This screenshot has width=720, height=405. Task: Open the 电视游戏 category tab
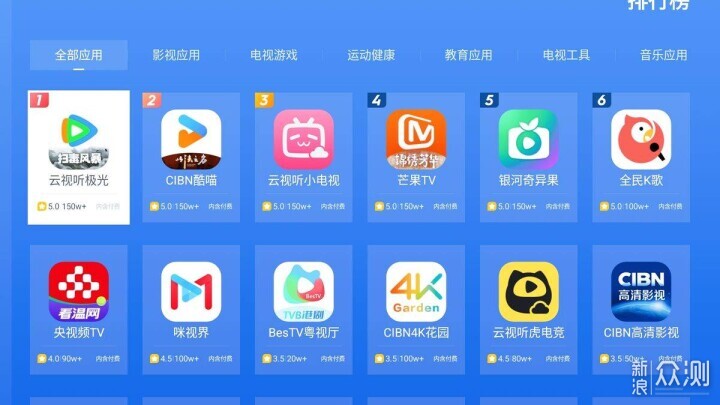tap(273, 55)
